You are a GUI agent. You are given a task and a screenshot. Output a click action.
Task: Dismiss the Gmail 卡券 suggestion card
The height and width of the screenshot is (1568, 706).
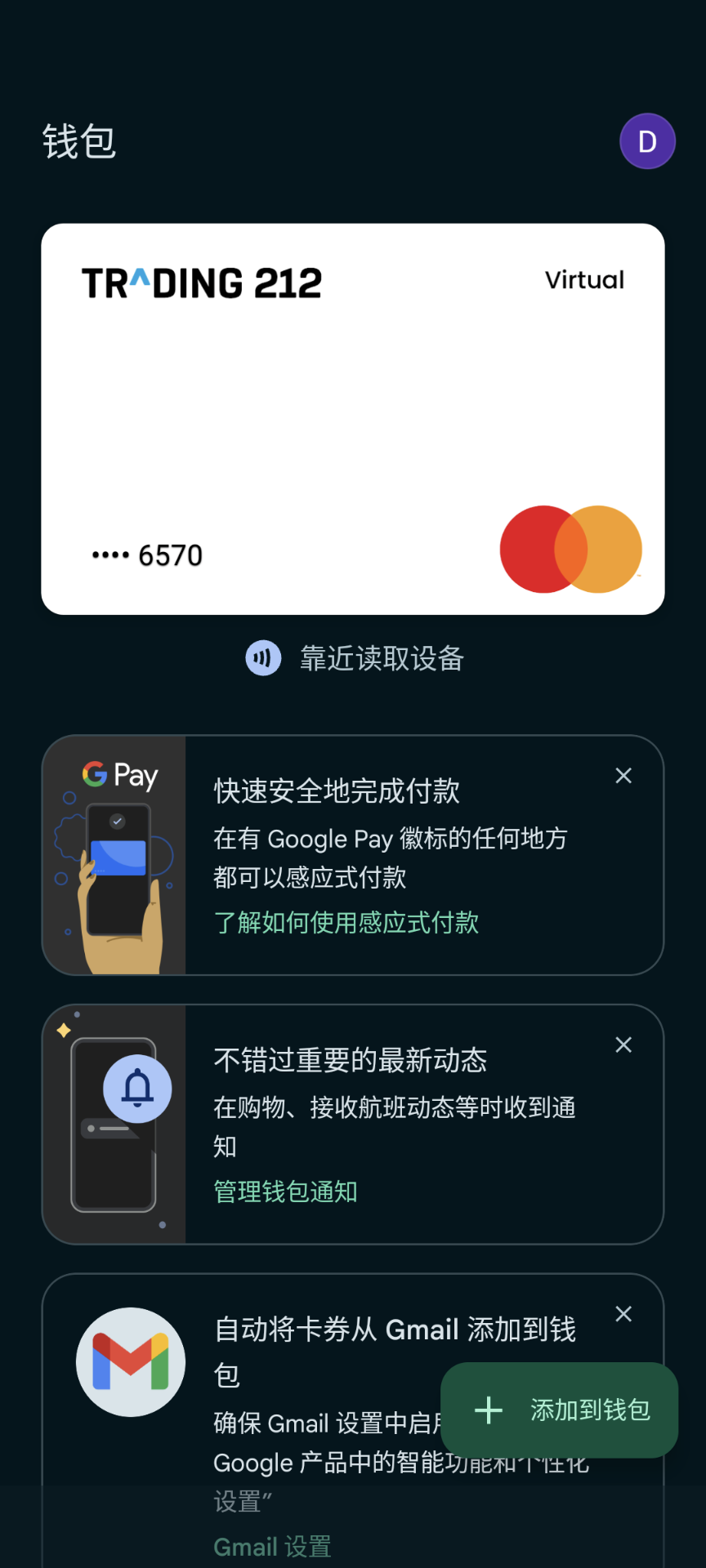[623, 1314]
